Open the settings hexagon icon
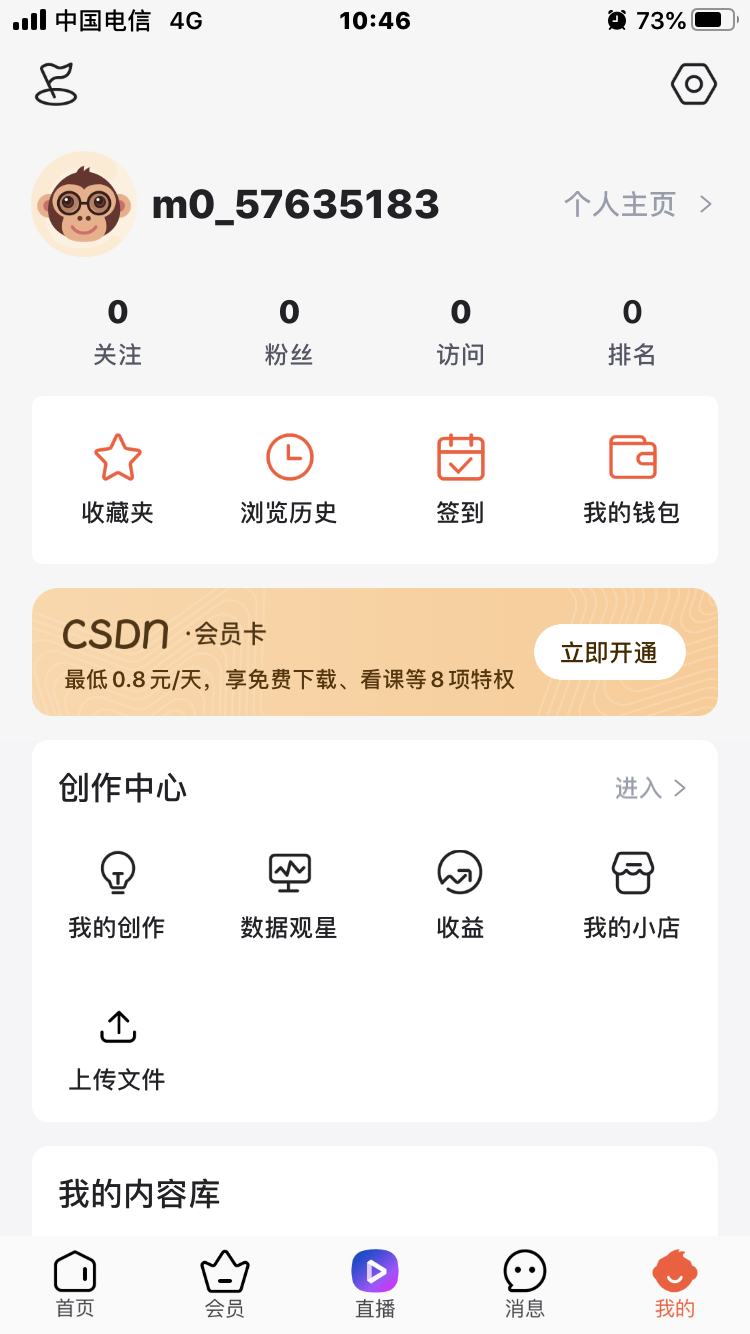Screen dimensions: 750x1334 [693, 84]
